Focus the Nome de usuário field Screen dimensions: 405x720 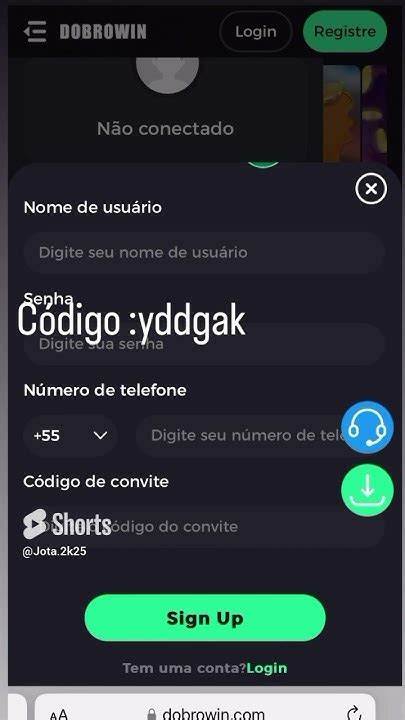coord(204,253)
